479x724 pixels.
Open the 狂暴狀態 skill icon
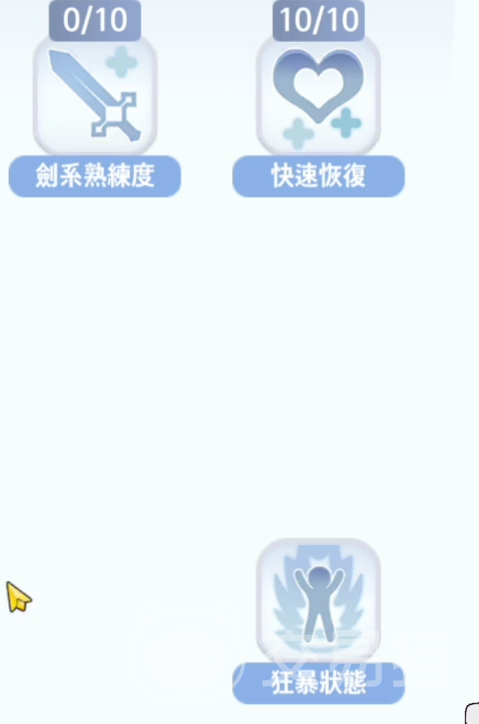pos(319,600)
